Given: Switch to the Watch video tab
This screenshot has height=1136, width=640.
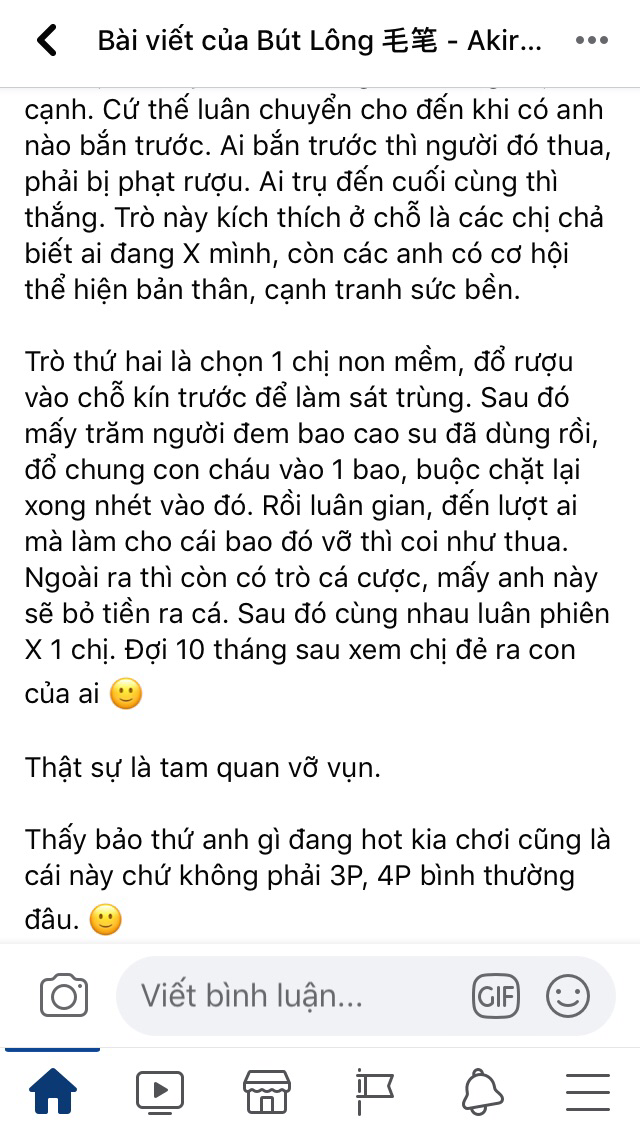Looking at the screenshot, I should [x=160, y=1090].
